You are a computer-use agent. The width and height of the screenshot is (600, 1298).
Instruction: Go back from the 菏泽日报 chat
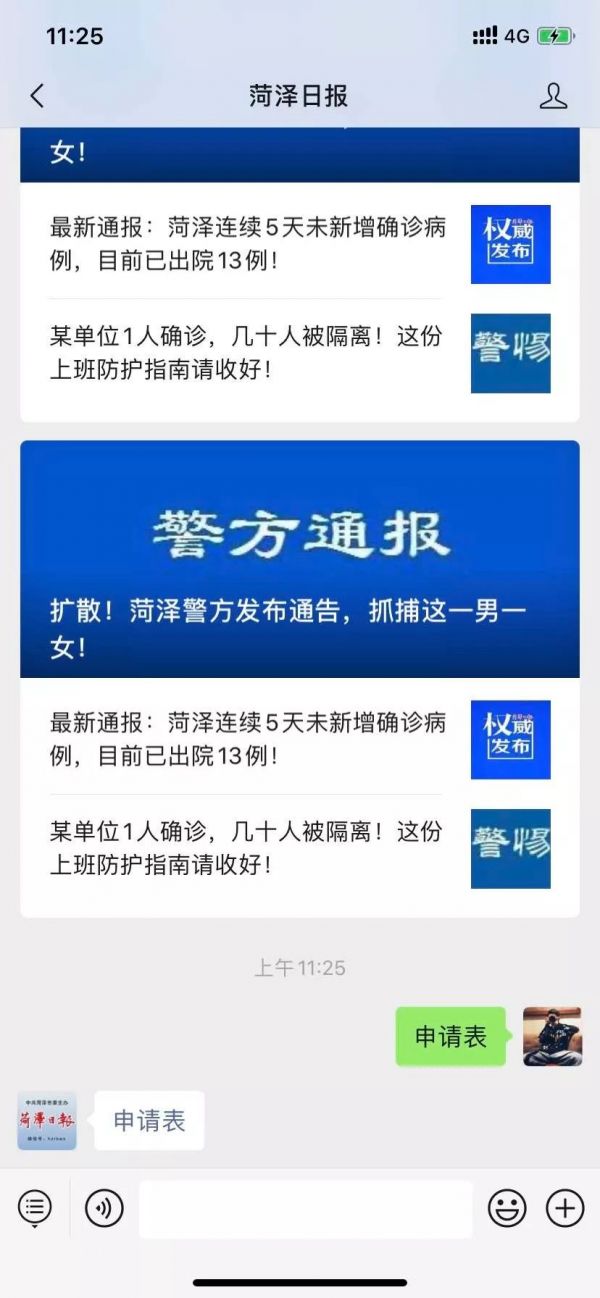point(37,96)
